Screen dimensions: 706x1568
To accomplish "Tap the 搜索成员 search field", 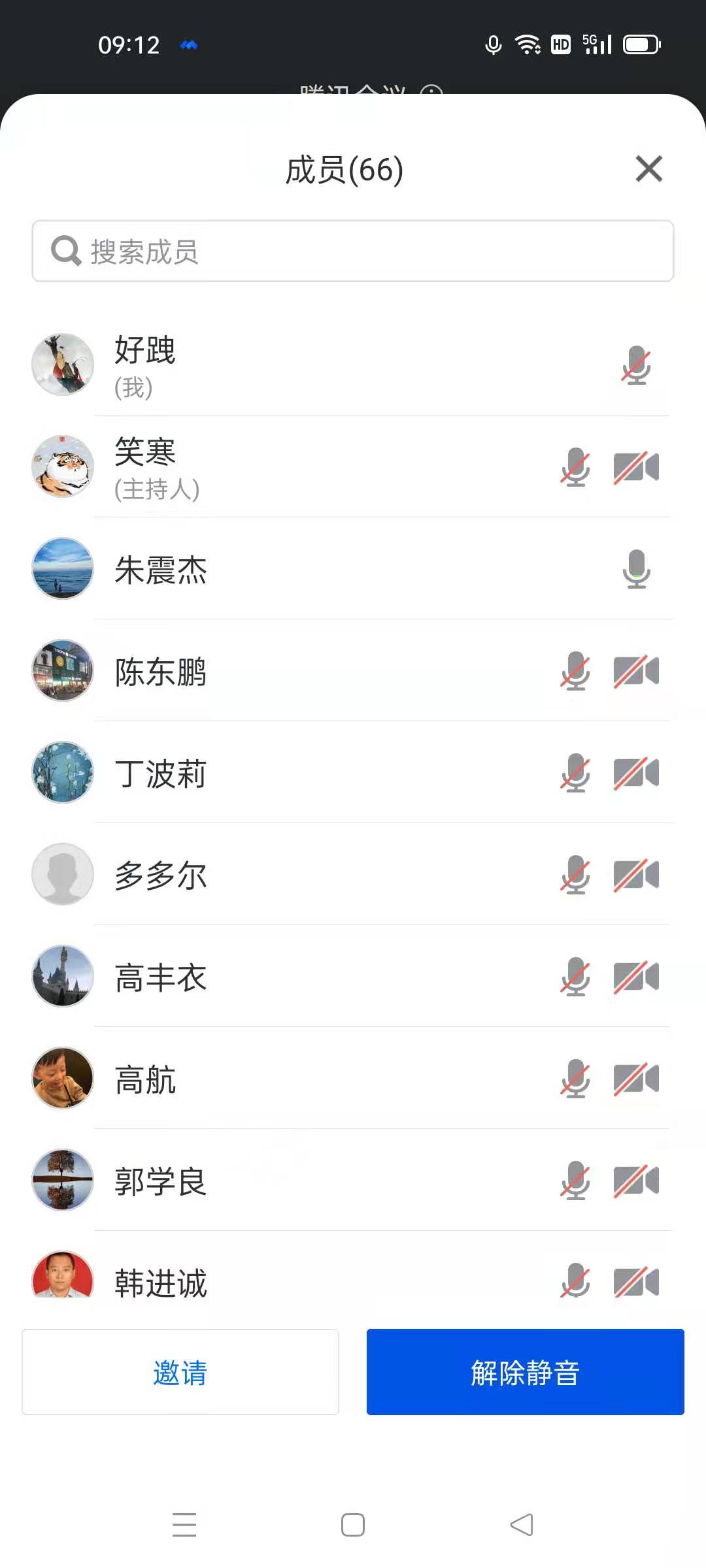I will click(353, 252).
